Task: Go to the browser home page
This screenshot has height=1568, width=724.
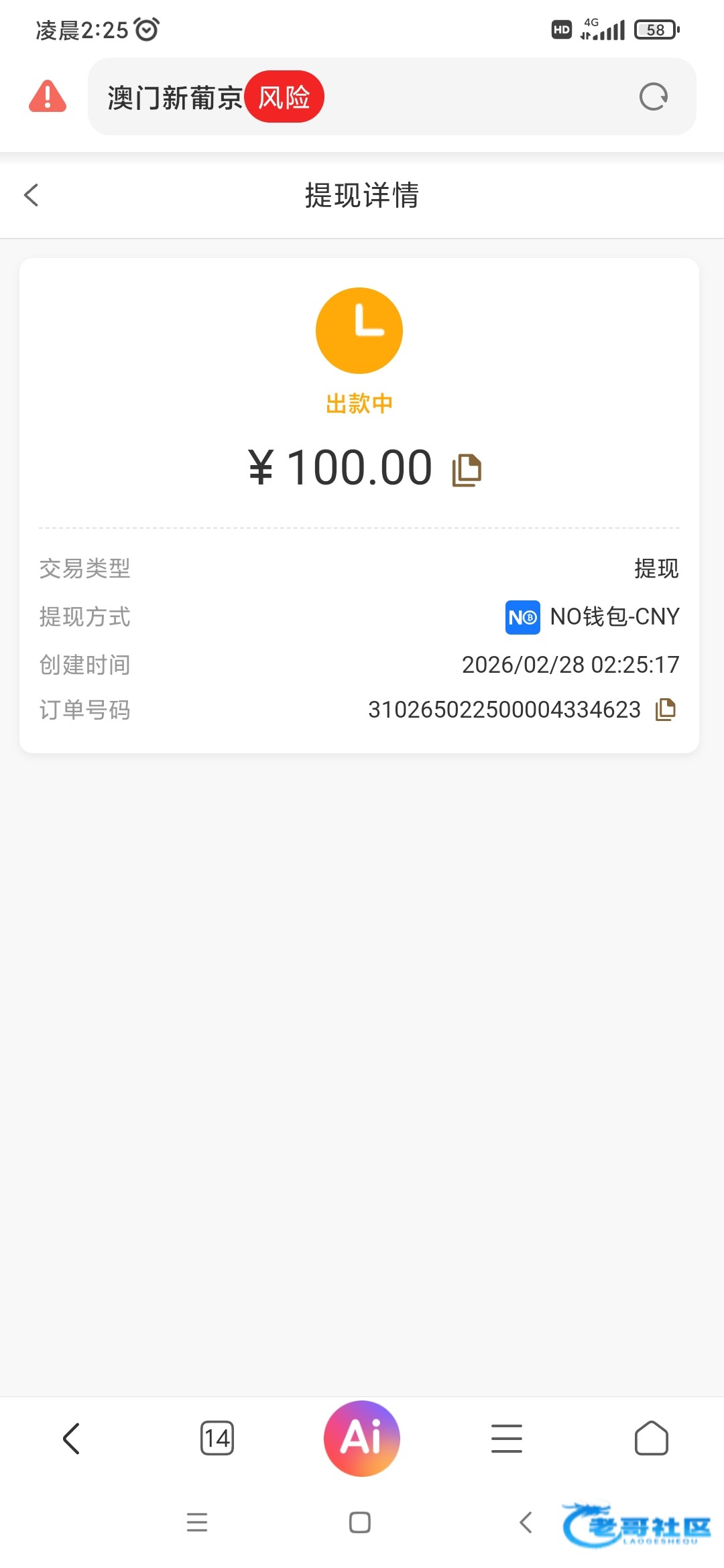Action: click(x=651, y=1439)
